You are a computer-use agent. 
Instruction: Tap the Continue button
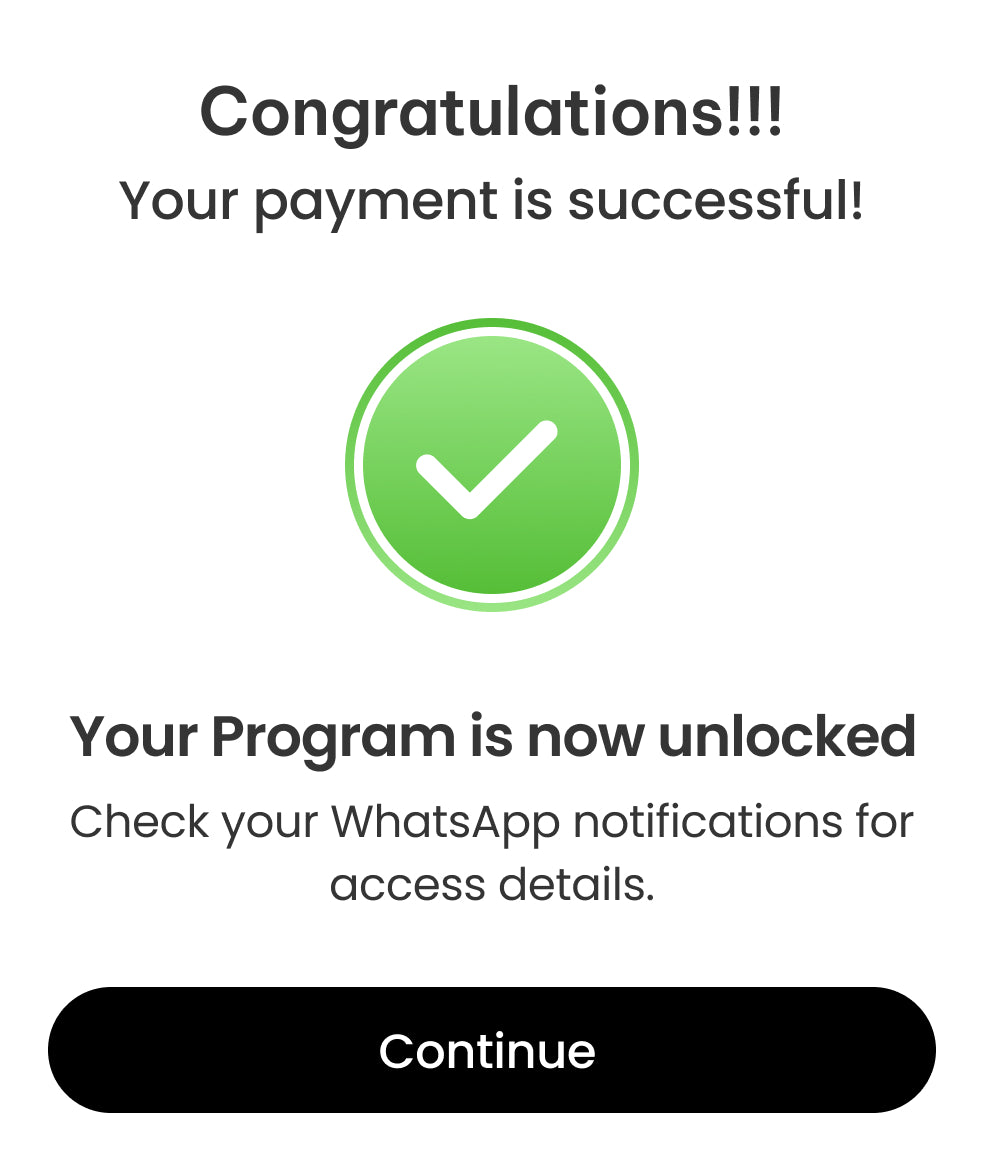click(492, 1050)
